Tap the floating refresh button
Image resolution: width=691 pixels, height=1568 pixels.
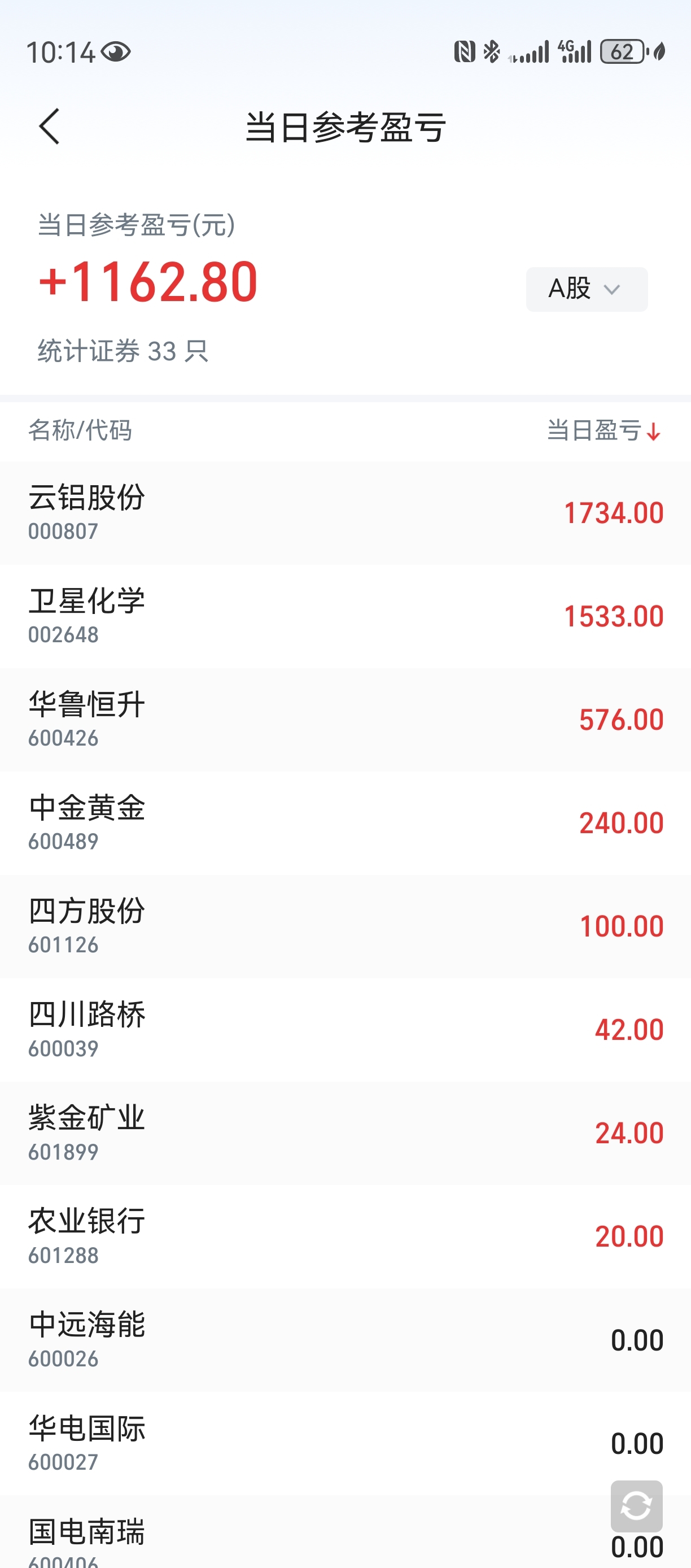click(x=636, y=1506)
